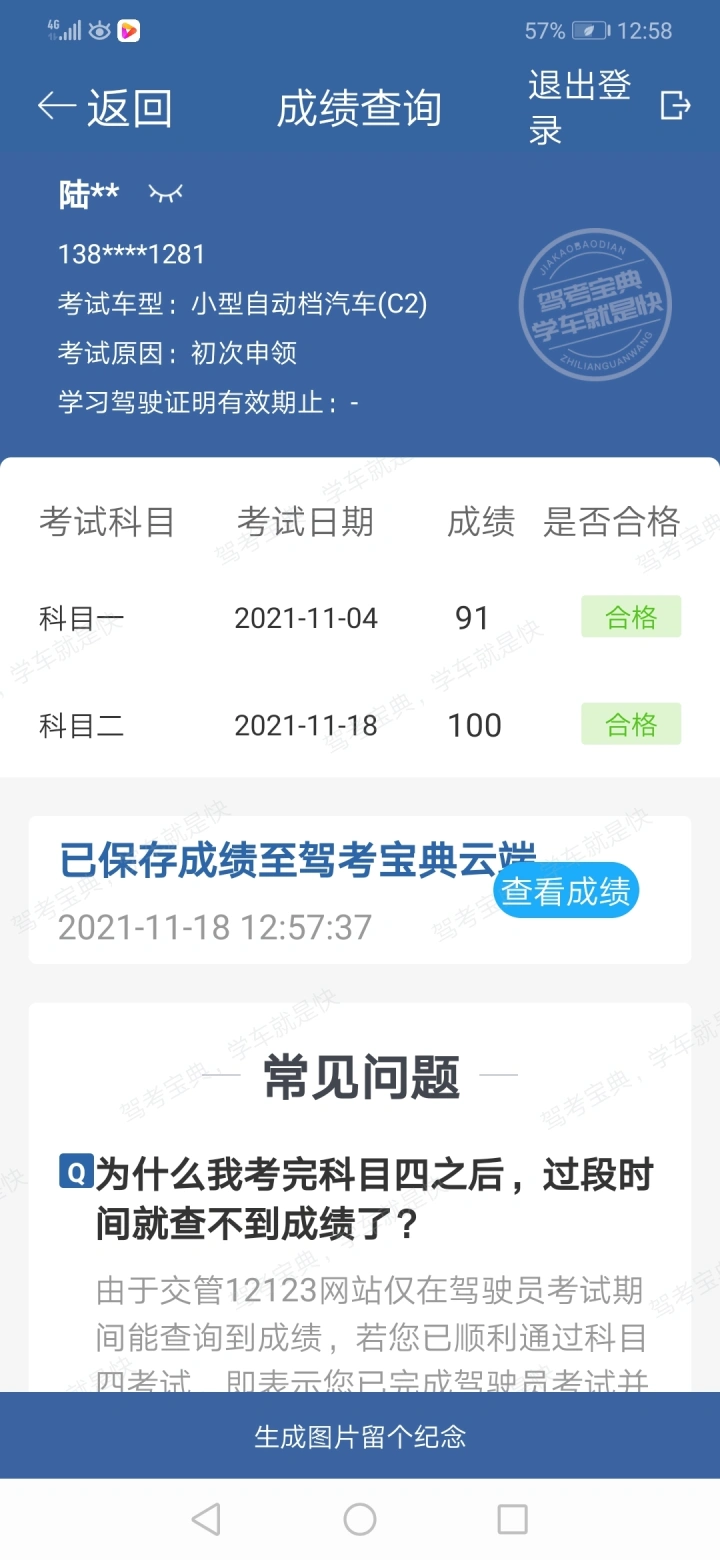Generate a souvenir image via 生成图片留个纪念
Screen dimensions: 720x1560
360,1437
